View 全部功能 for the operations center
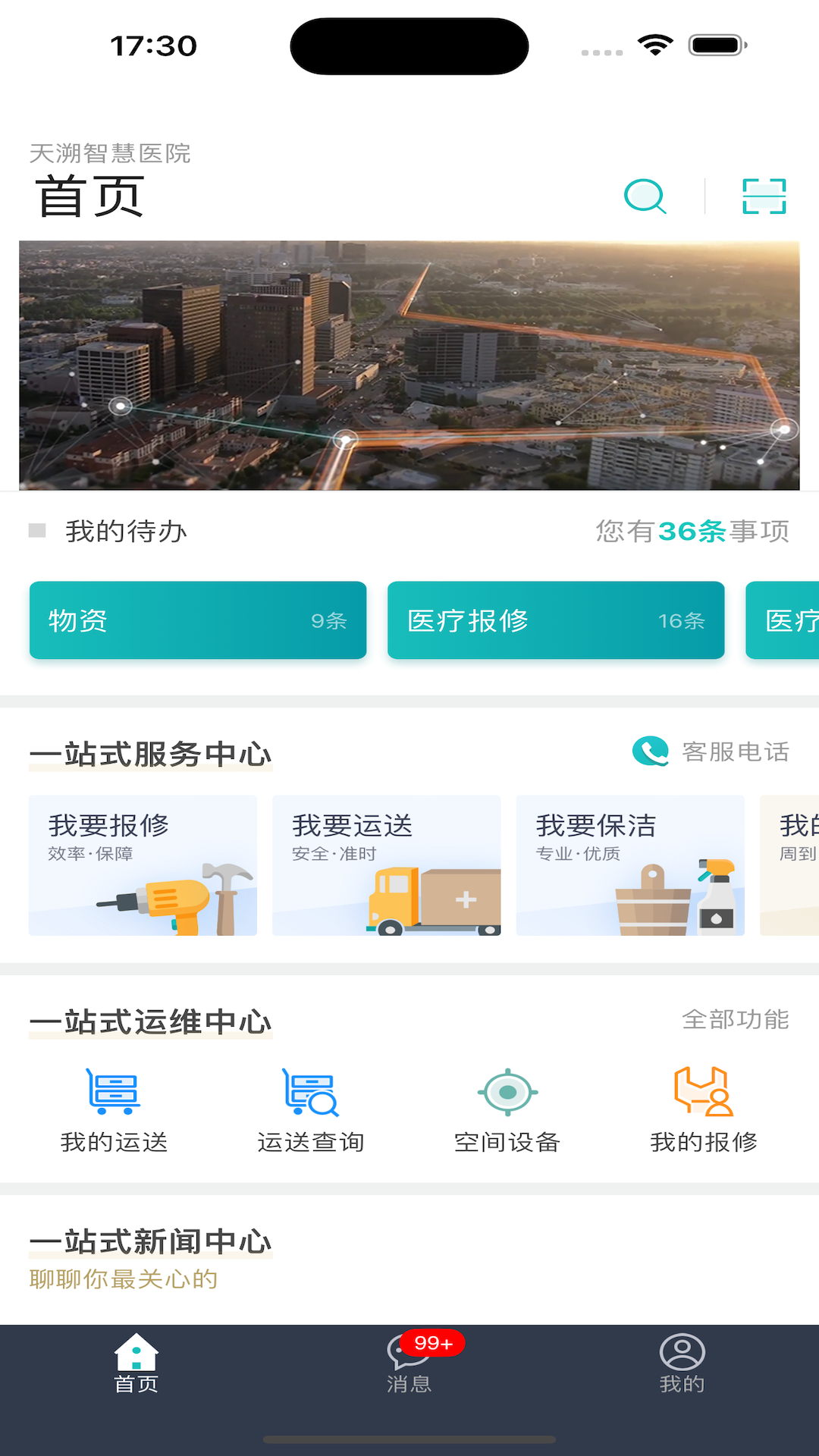Image resolution: width=819 pixels, height=1456 pixels. [736, 1019]
